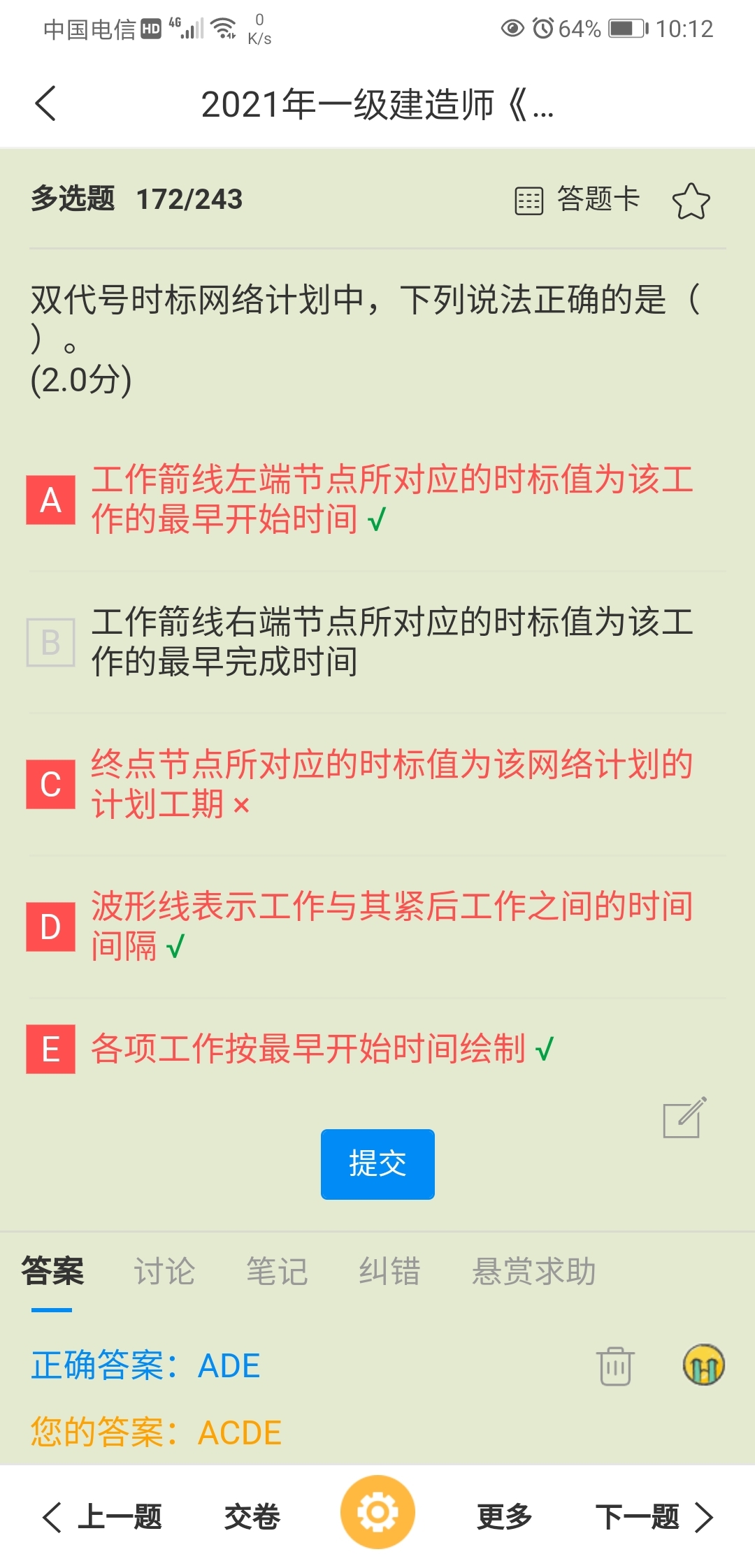The height and width of the screenshot is (1568, 755).
Task: Open the 答题卡 answer sheet
Action: (577, 200)
